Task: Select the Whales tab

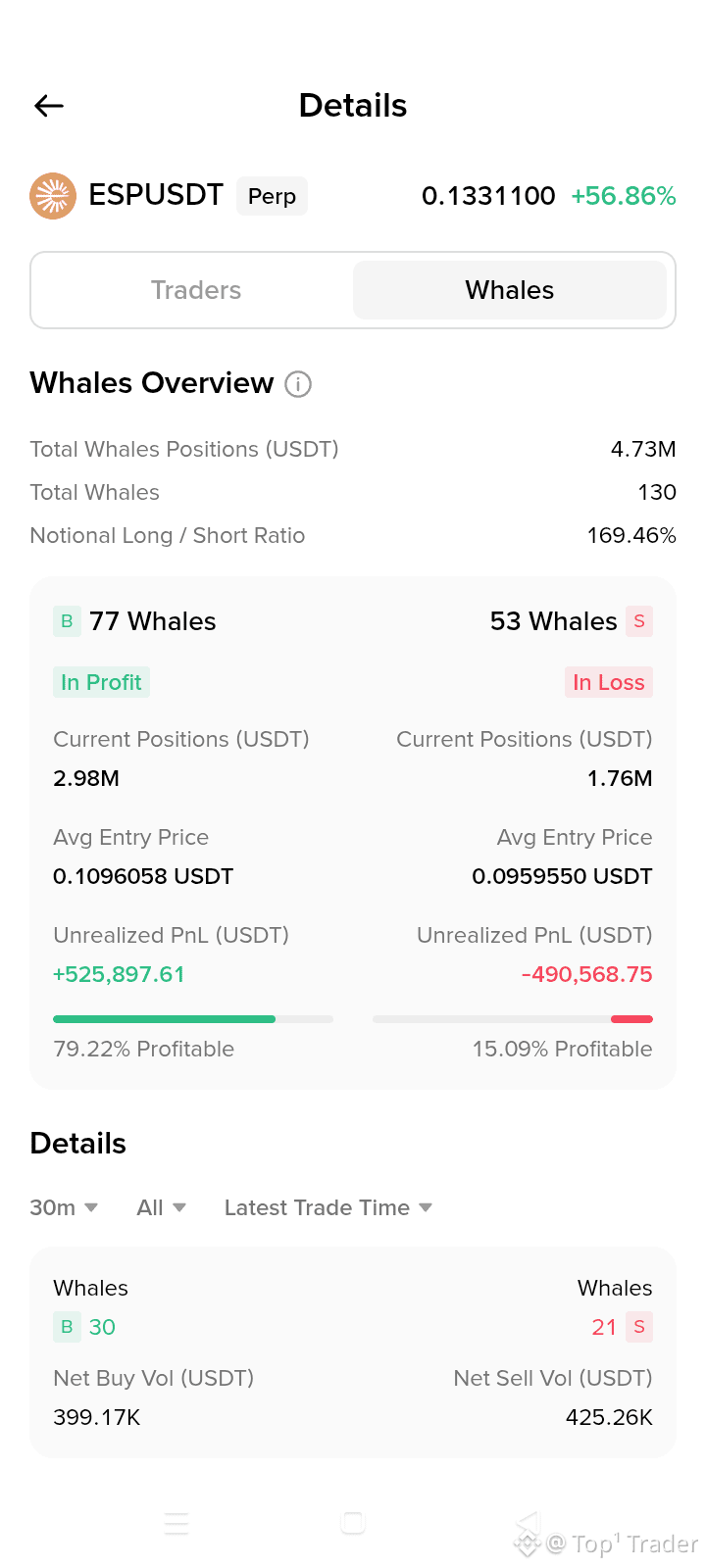Action: pos(509,290)
